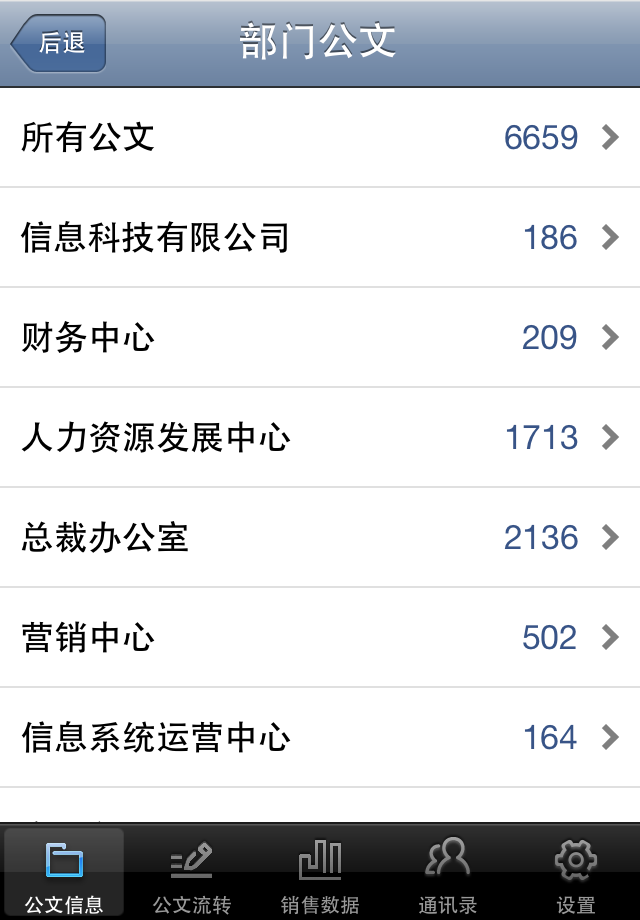Open the 所有公文 list
640x920 pixels.
coord(320,138)
